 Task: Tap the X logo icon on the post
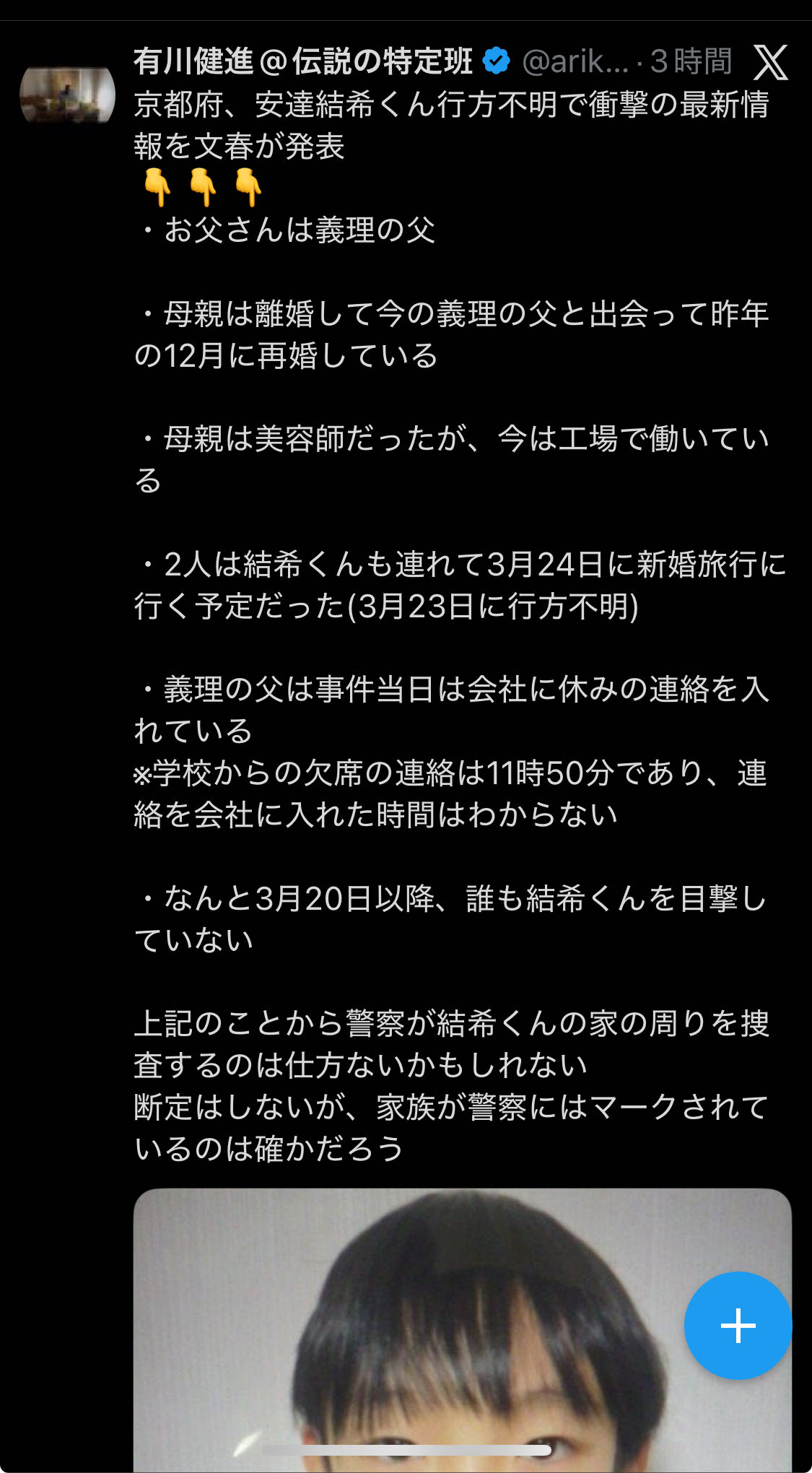coord(769,63)
